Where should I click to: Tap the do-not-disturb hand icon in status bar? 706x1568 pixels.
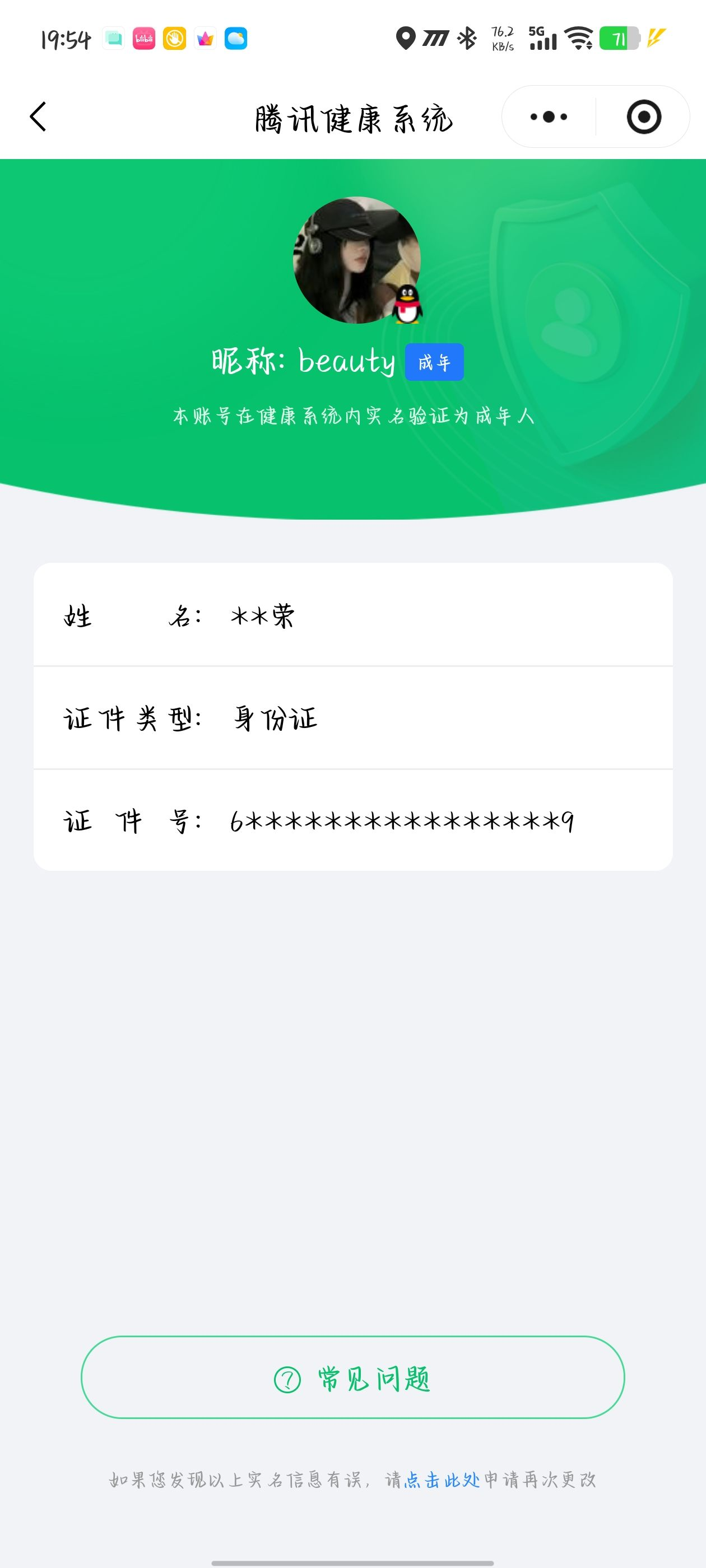pos(174,38)
